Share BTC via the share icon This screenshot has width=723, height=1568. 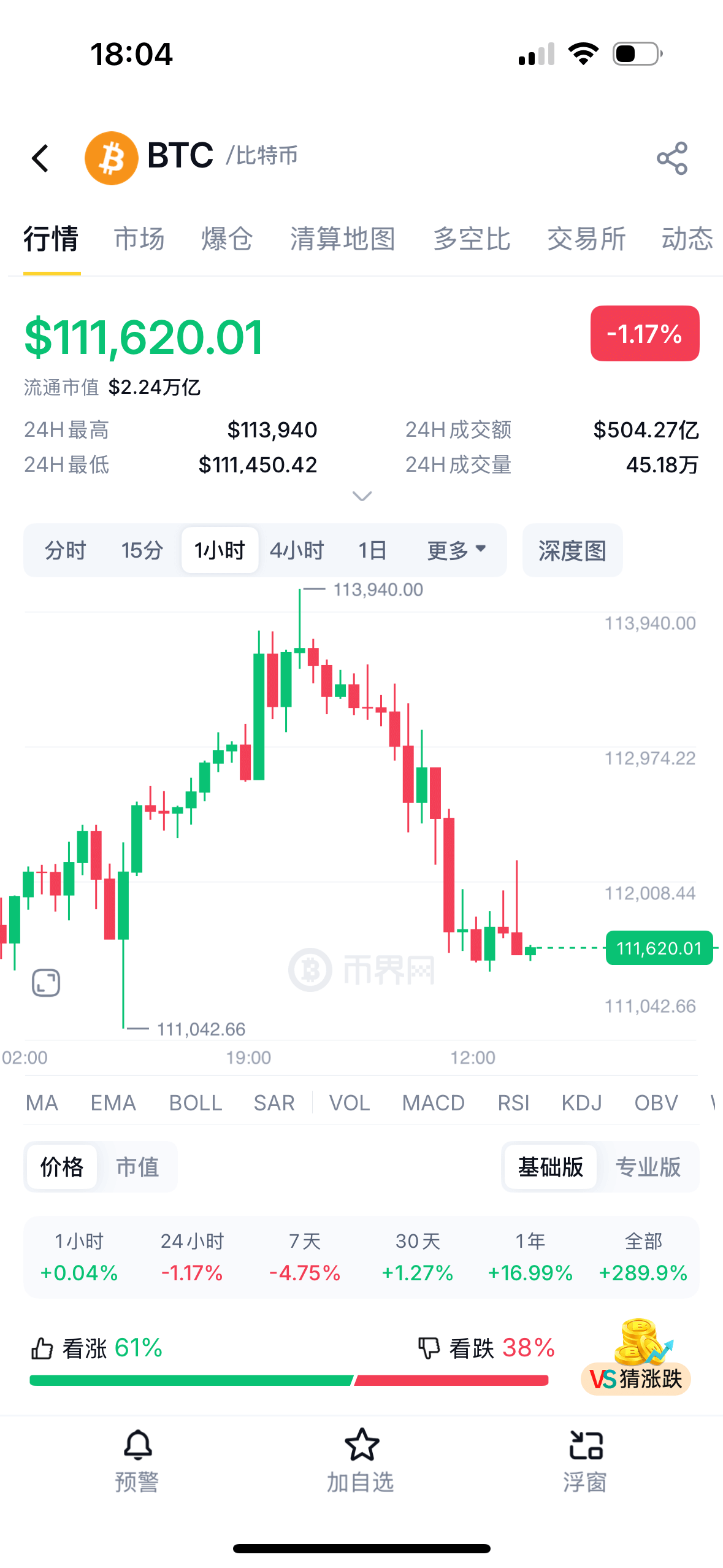tap(672, 158)
